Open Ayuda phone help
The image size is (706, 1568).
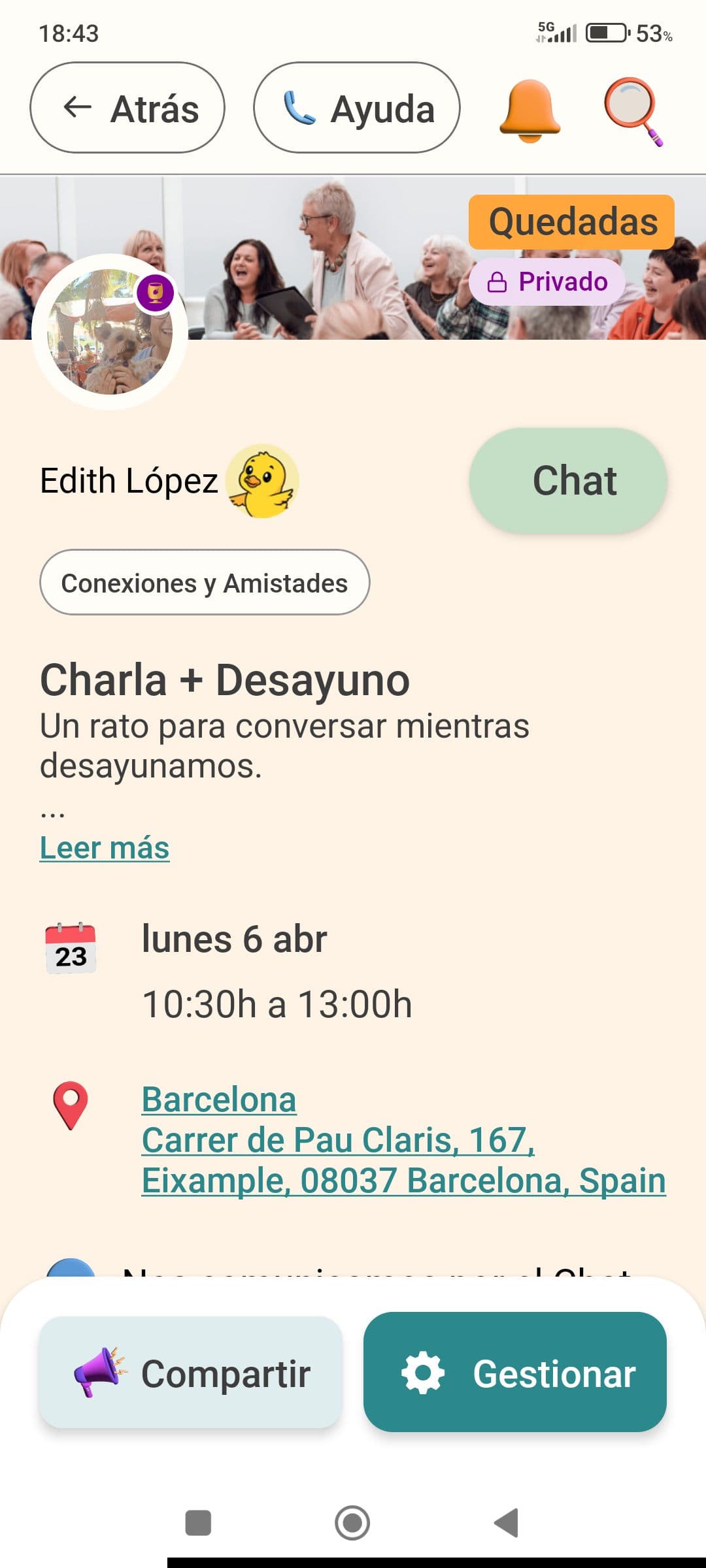pos(357,108)
